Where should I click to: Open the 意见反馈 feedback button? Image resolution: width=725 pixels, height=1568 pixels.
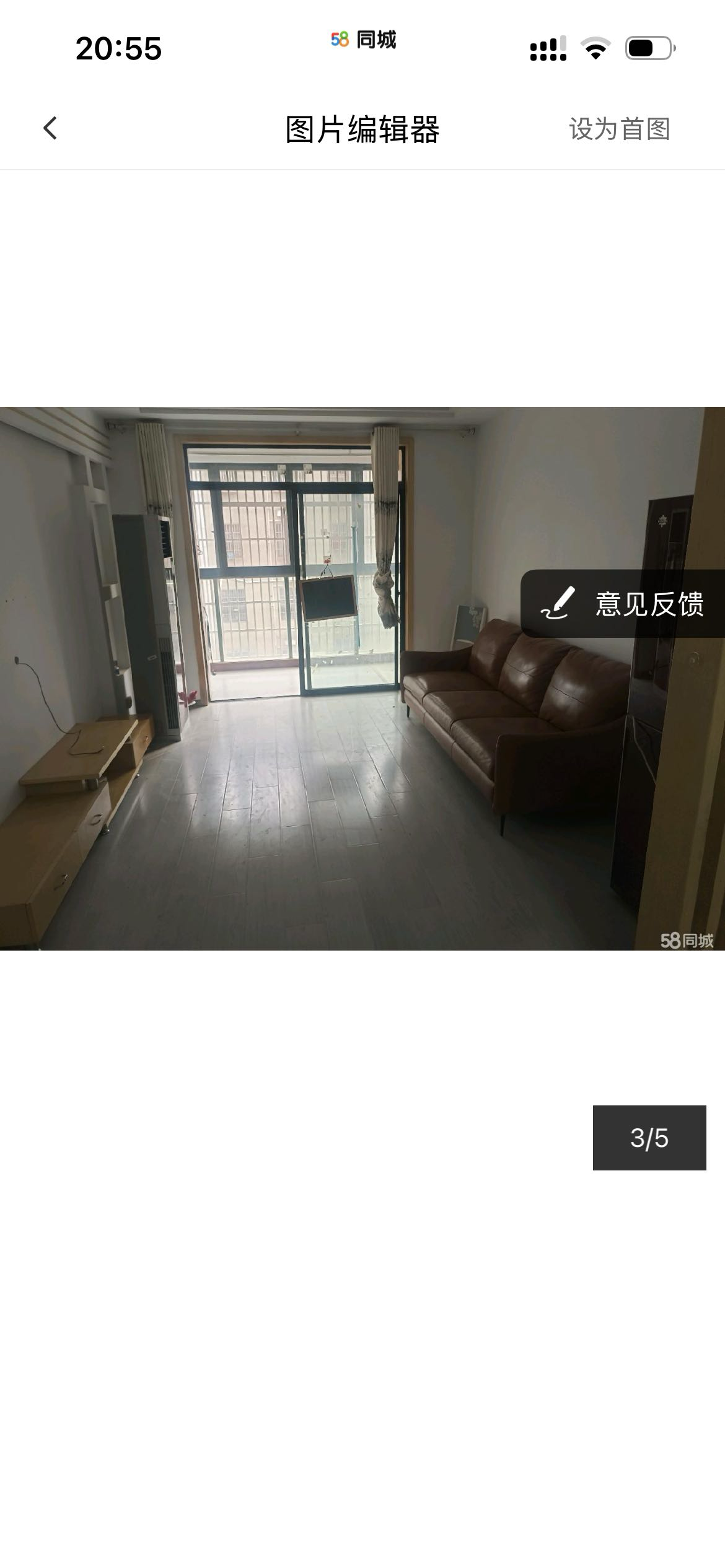pyautogui.click(x=622, y=604)
